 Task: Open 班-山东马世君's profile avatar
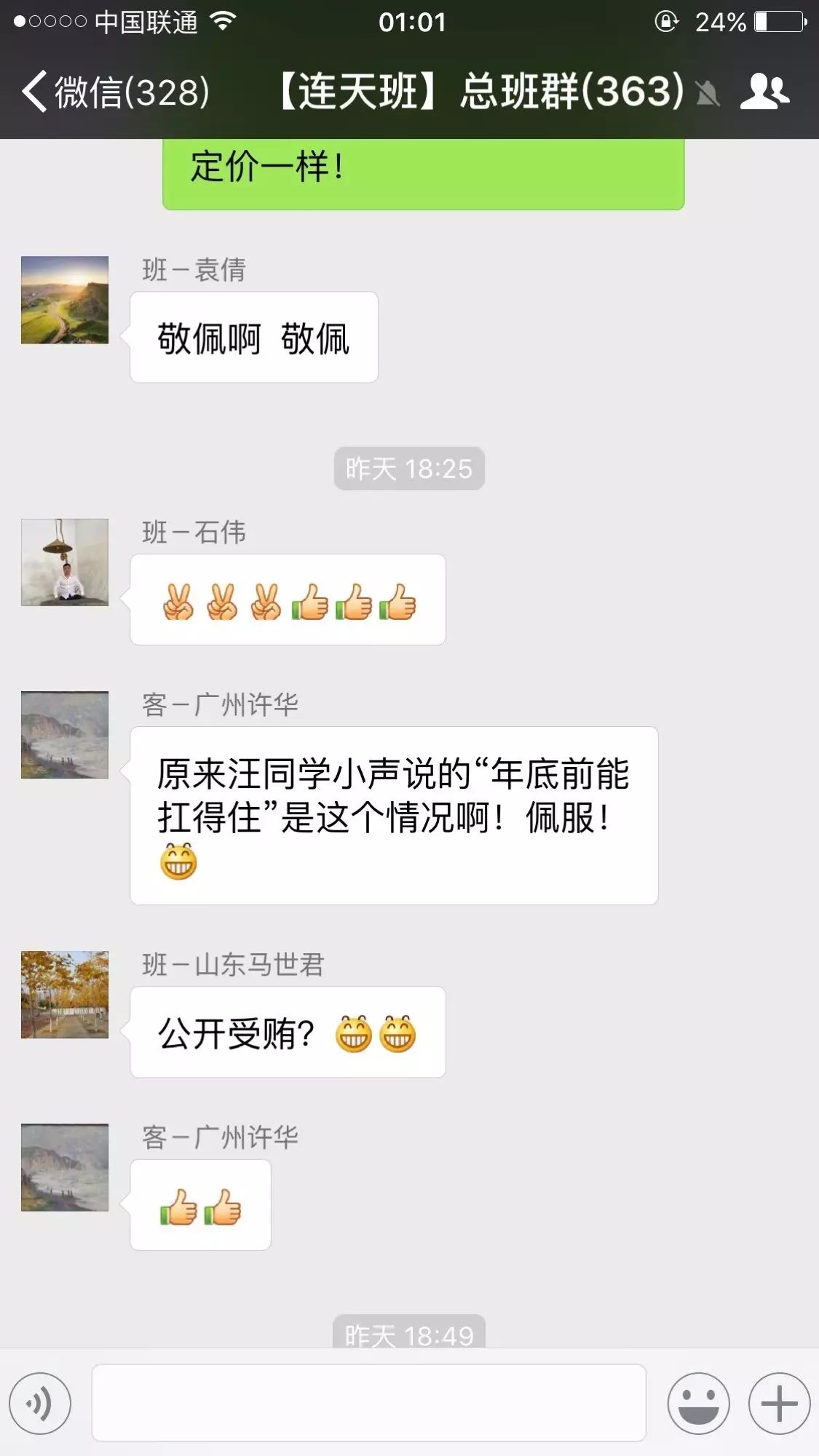[x=65, y=995]
